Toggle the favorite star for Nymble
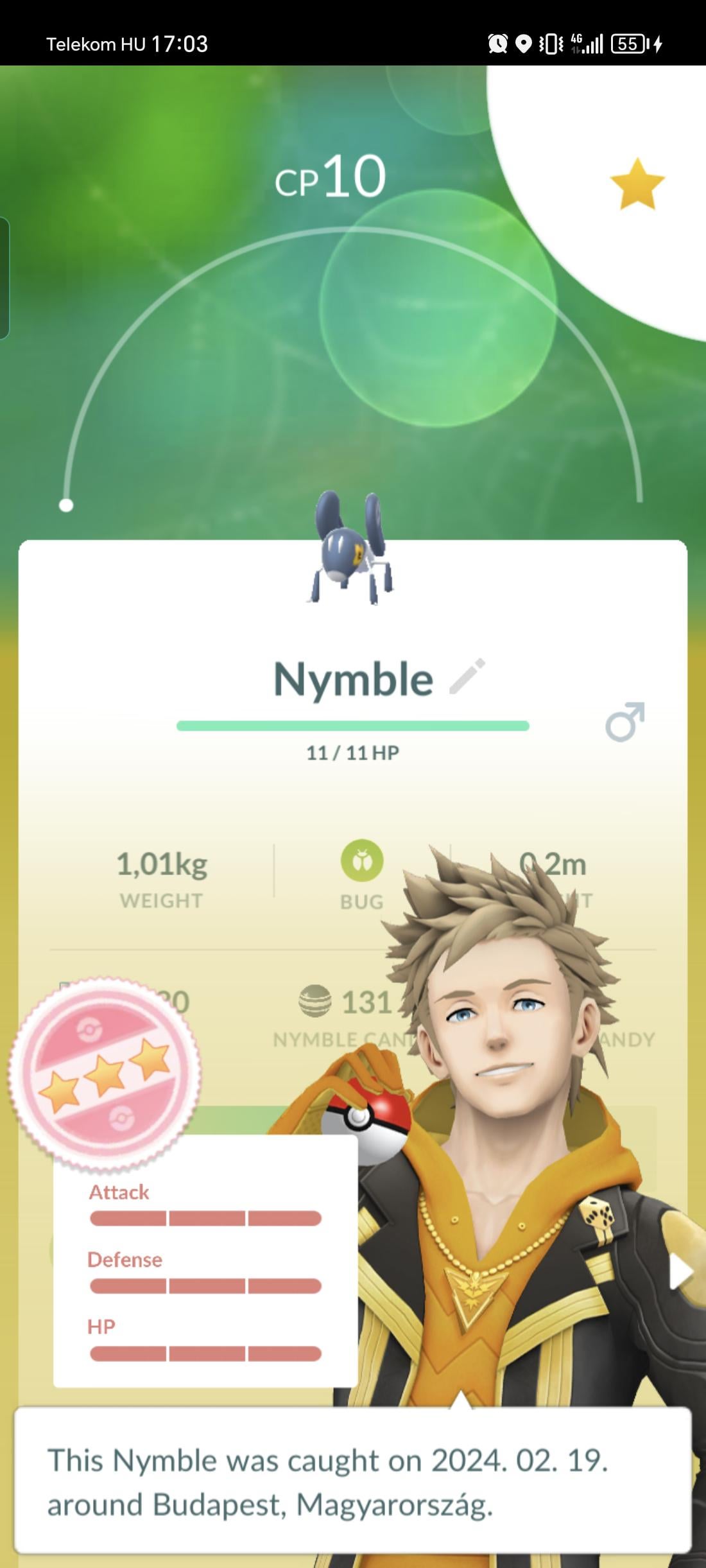 click(x=637, y=185)
